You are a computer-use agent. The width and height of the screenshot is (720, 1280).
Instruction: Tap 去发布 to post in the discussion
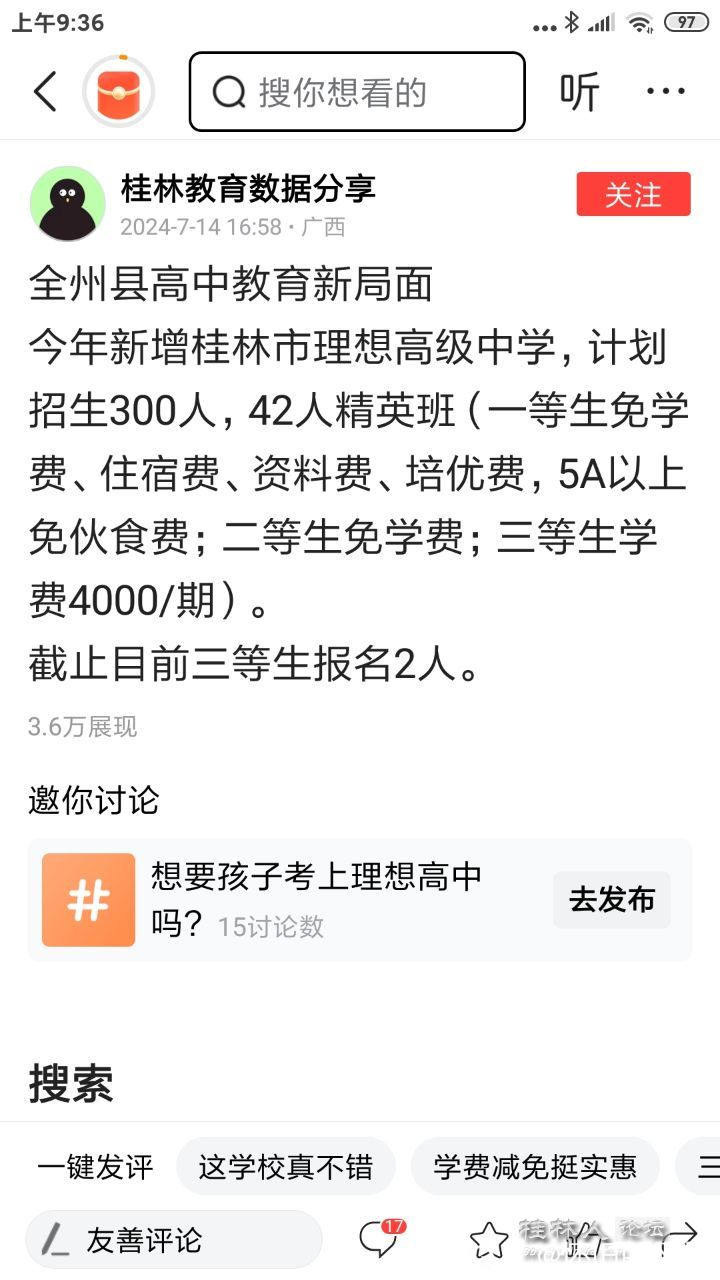611,899
